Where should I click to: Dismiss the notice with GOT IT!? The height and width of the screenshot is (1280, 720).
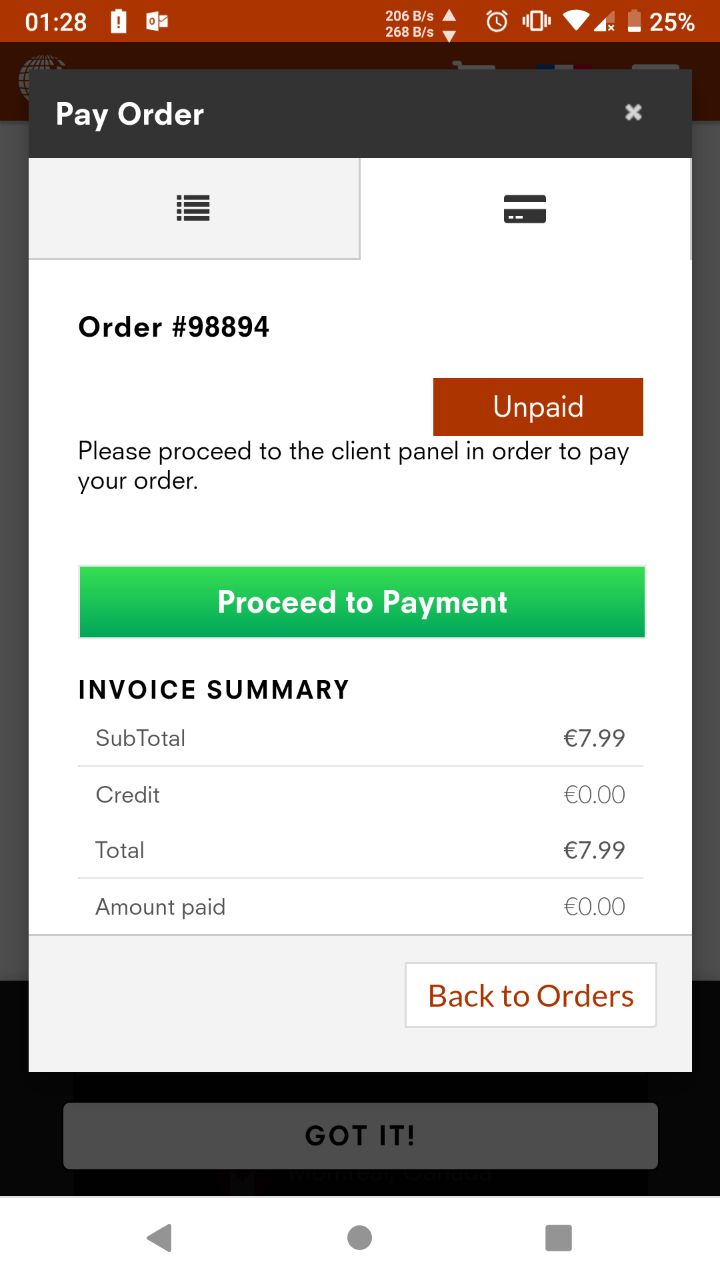360,1135
